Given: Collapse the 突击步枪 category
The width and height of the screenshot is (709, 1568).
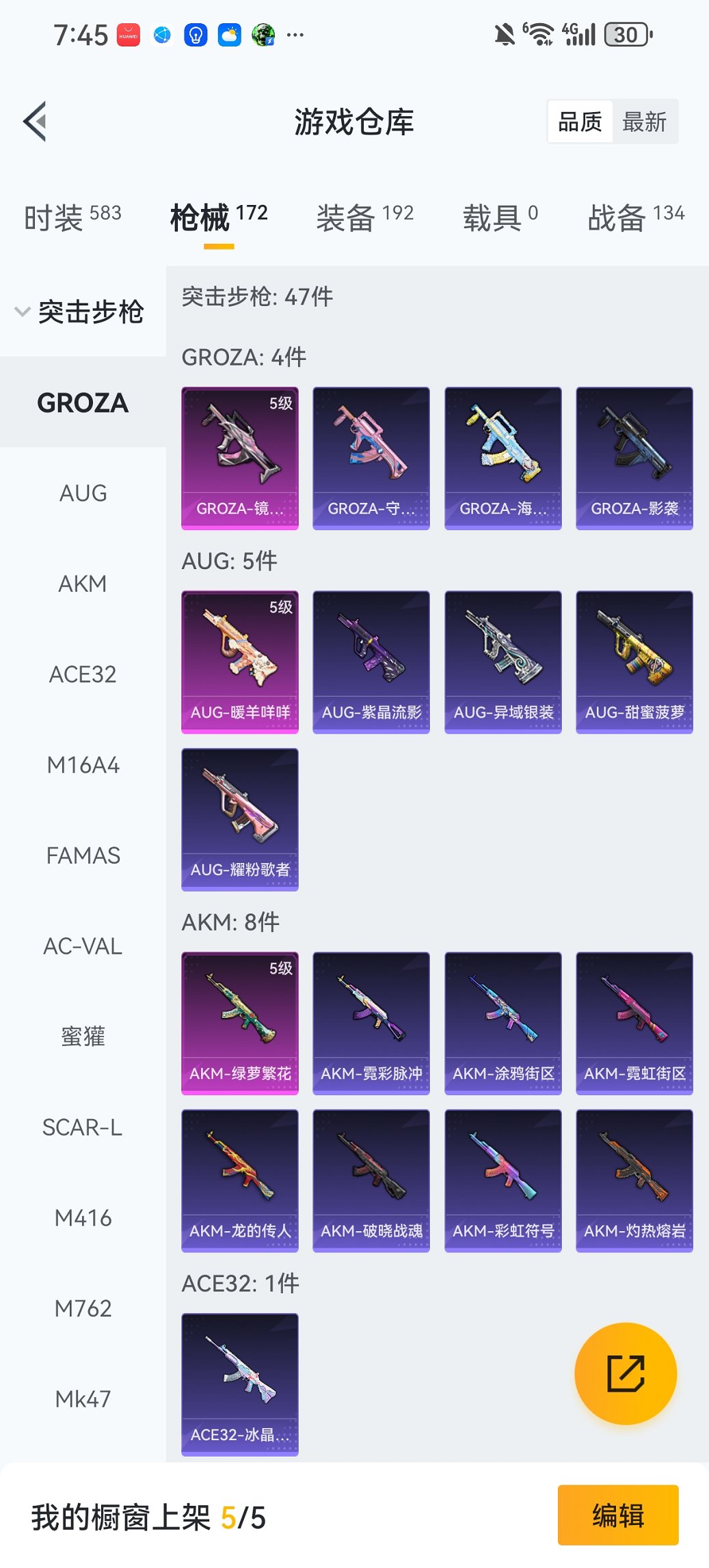Looking at the screenshot, I should point(81,312).
